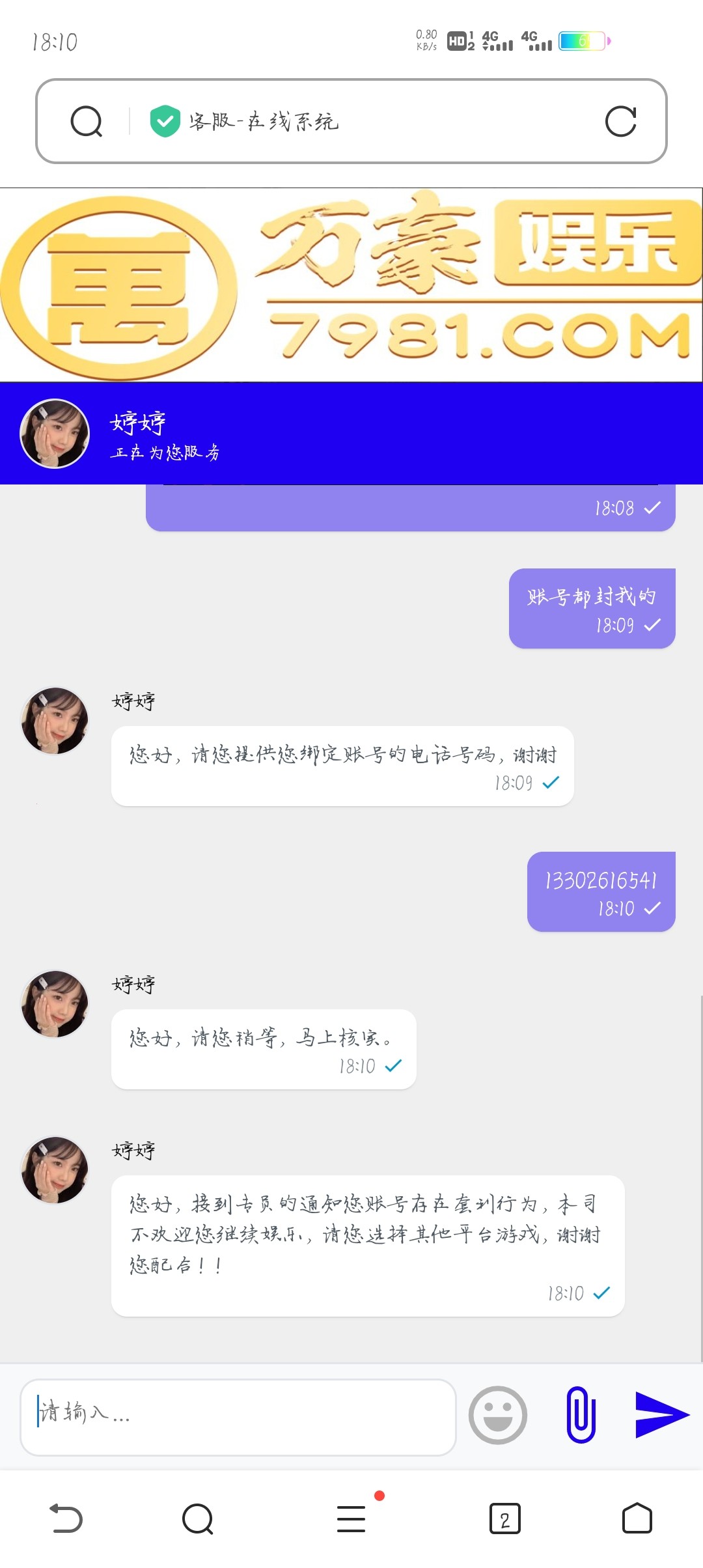The image size is (703, 1568).
Task: Open the browser menu with three lines
Action: coord(351,1519)
